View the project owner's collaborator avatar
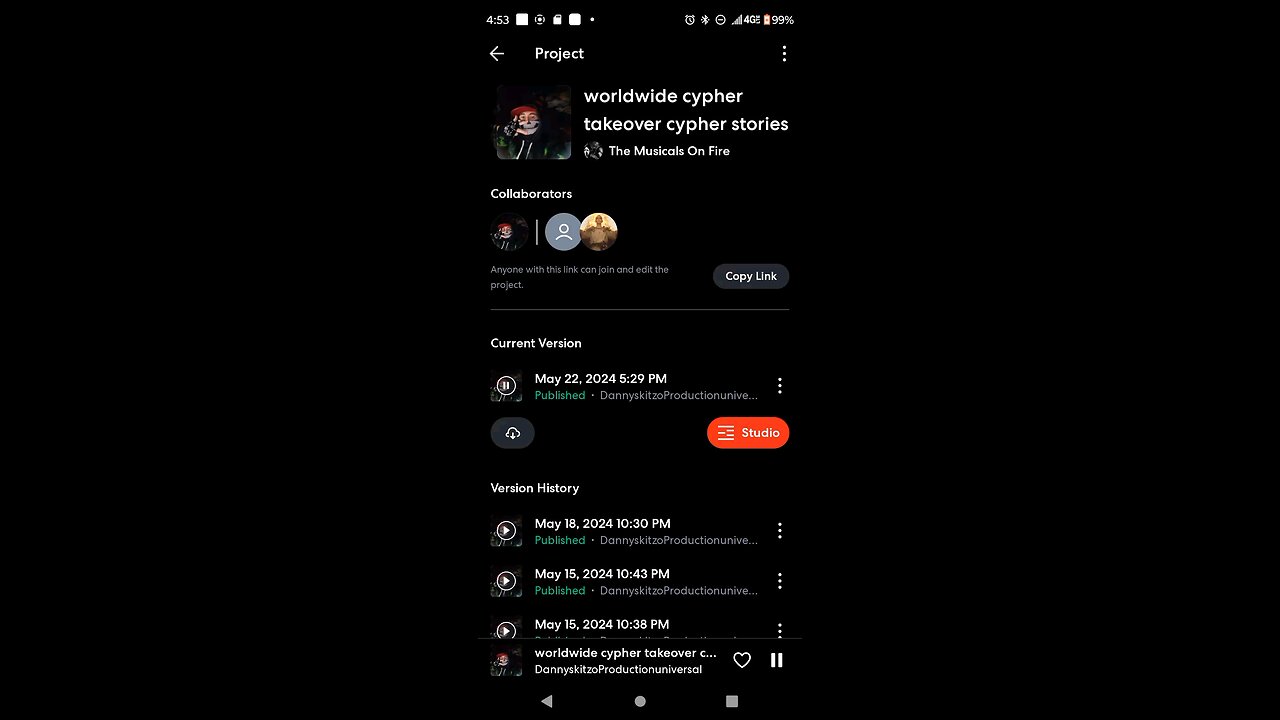1280x720 pixels. [x=509, y=232]
